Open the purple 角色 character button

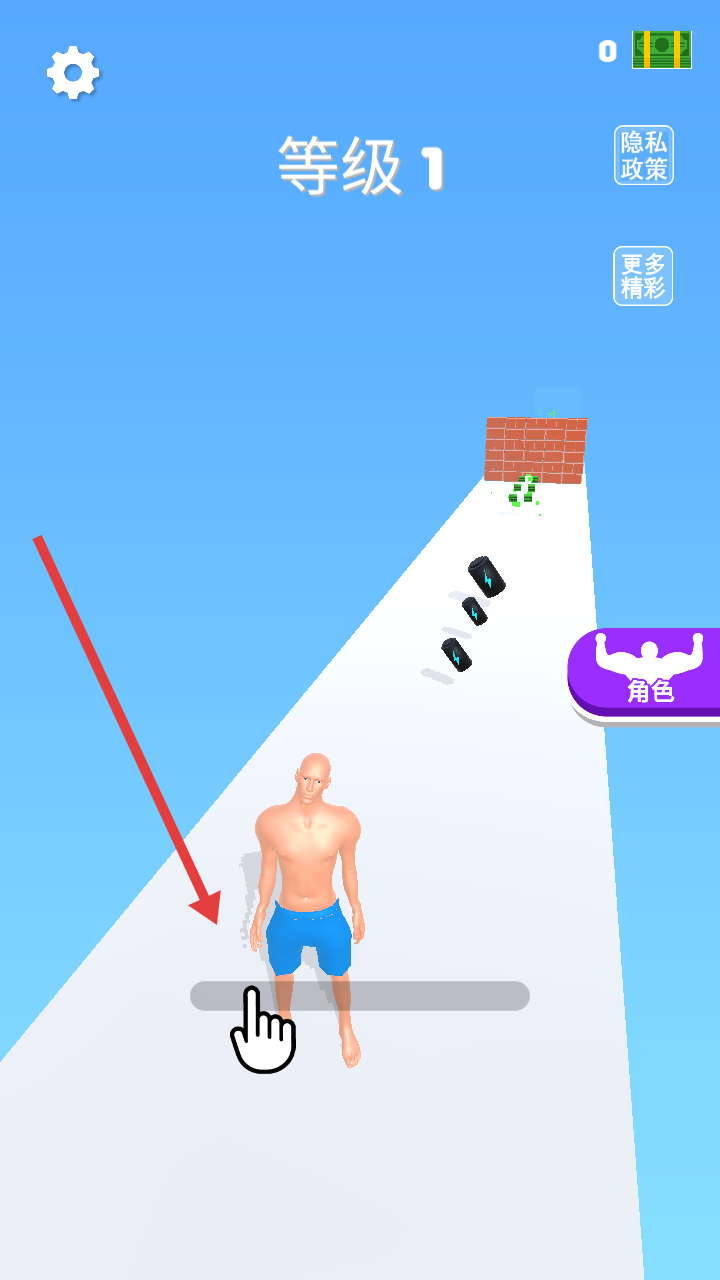(647, 672)
